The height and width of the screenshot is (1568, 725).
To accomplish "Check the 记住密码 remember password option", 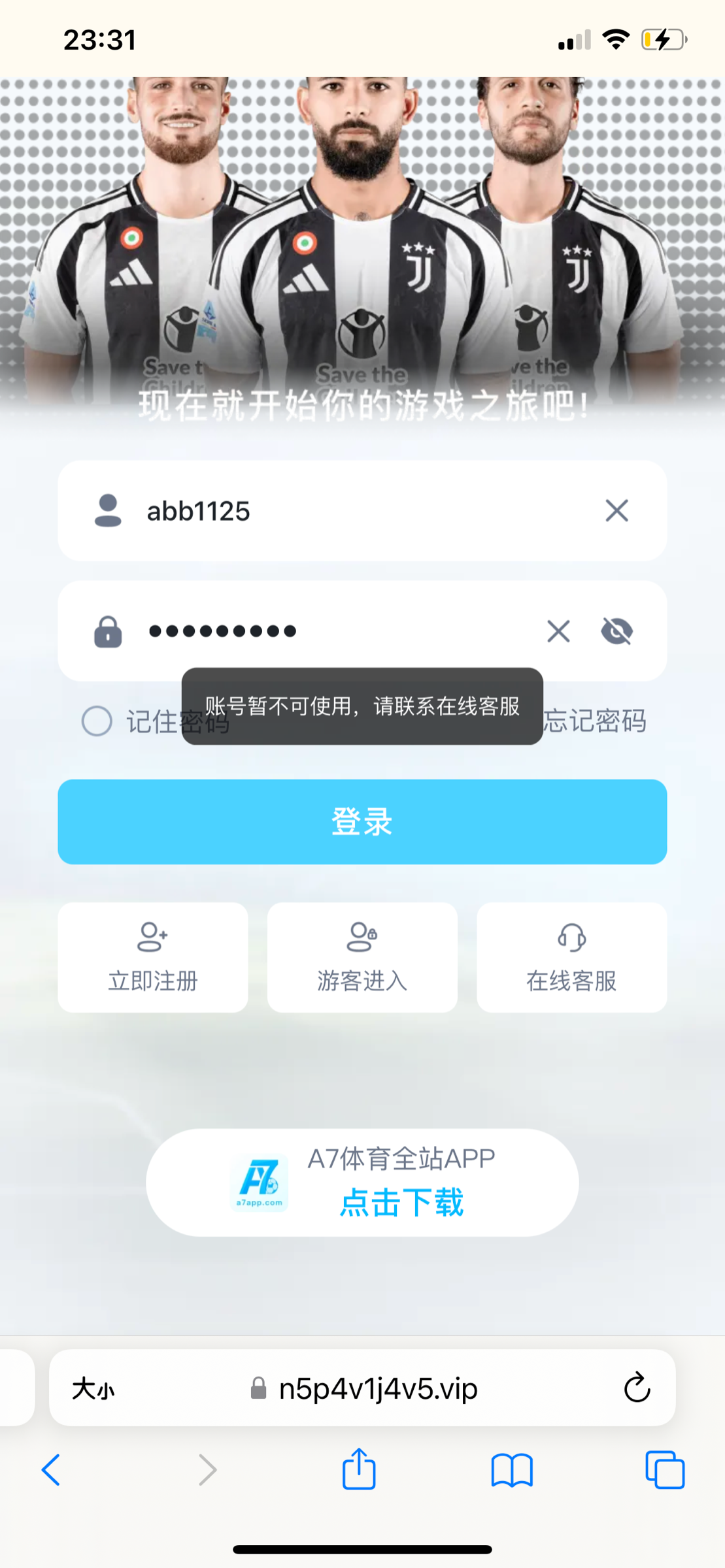I will [x=97, y=721].
